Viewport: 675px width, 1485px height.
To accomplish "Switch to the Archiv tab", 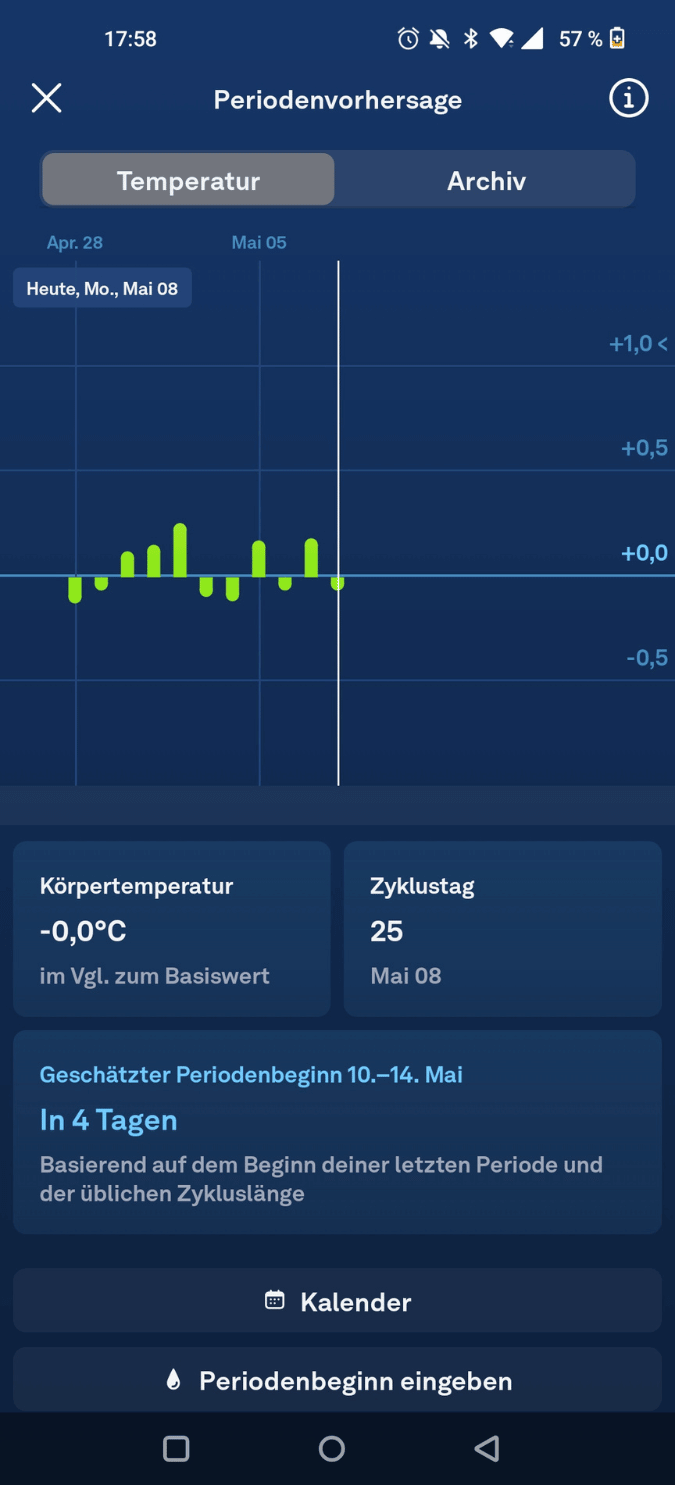I will click(486, 181).
